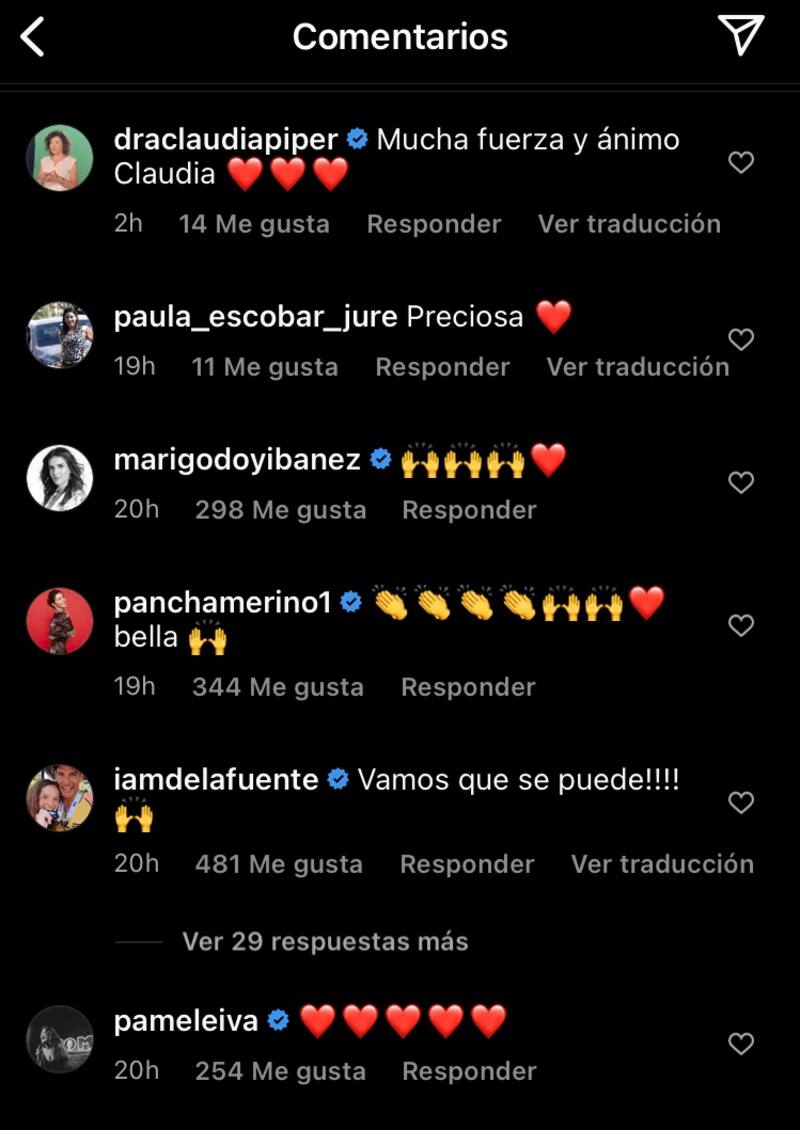Like panchamerino1's bella comment
800x1130 pixels.
pyautogui.click(x=741, y=626)
